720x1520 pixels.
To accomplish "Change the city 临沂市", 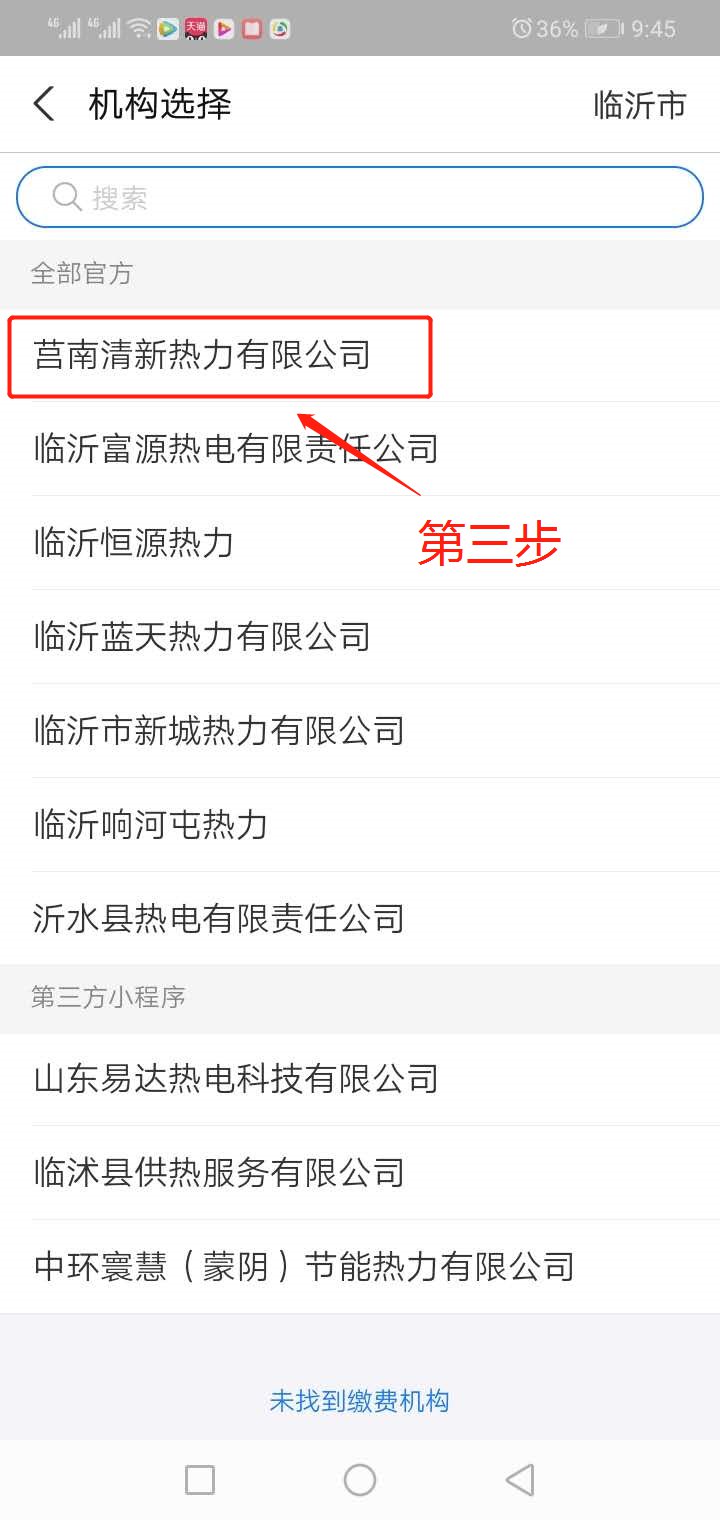I will (639, 104).
